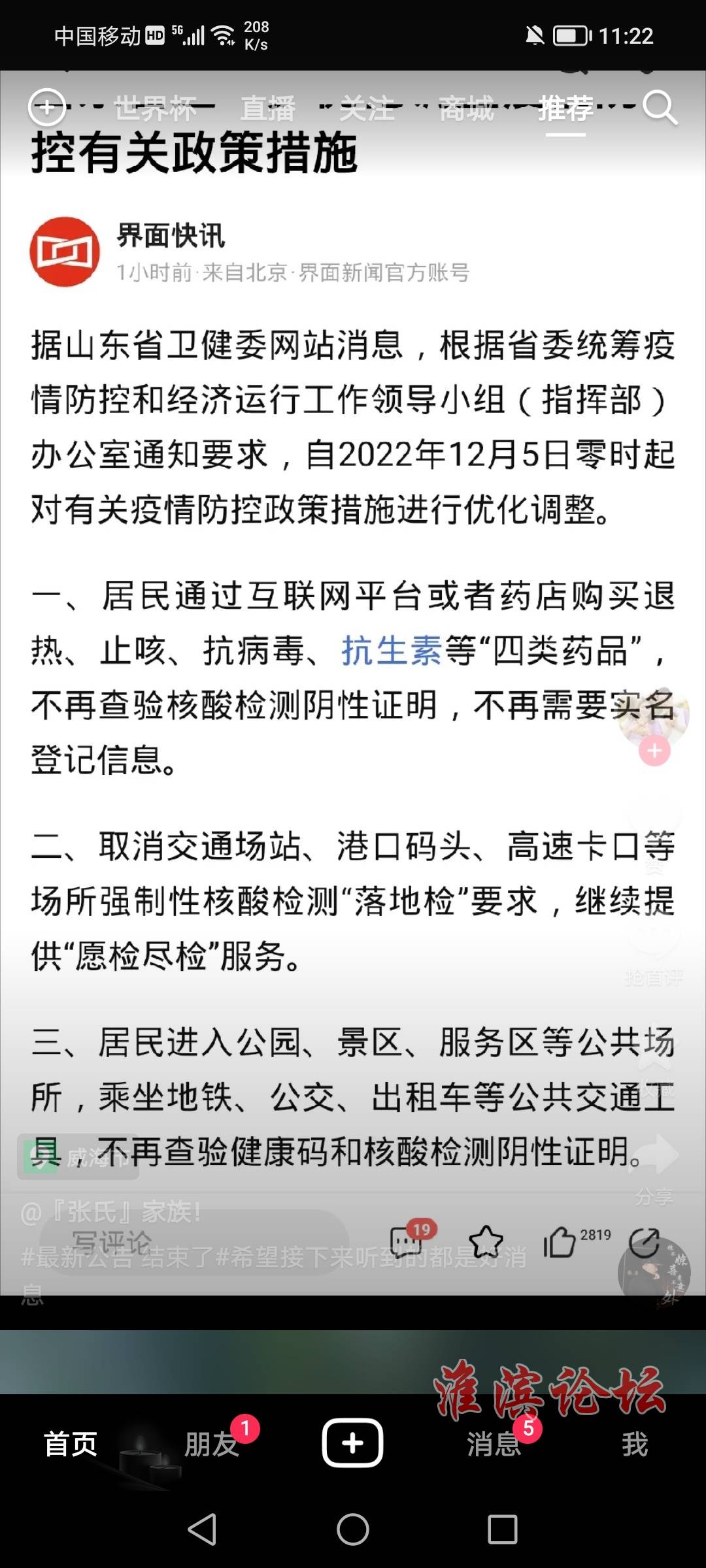The height and width of the screenshot is (1568, 706).
Task: Open the 我 profile tab
Action: point(635,1443)
